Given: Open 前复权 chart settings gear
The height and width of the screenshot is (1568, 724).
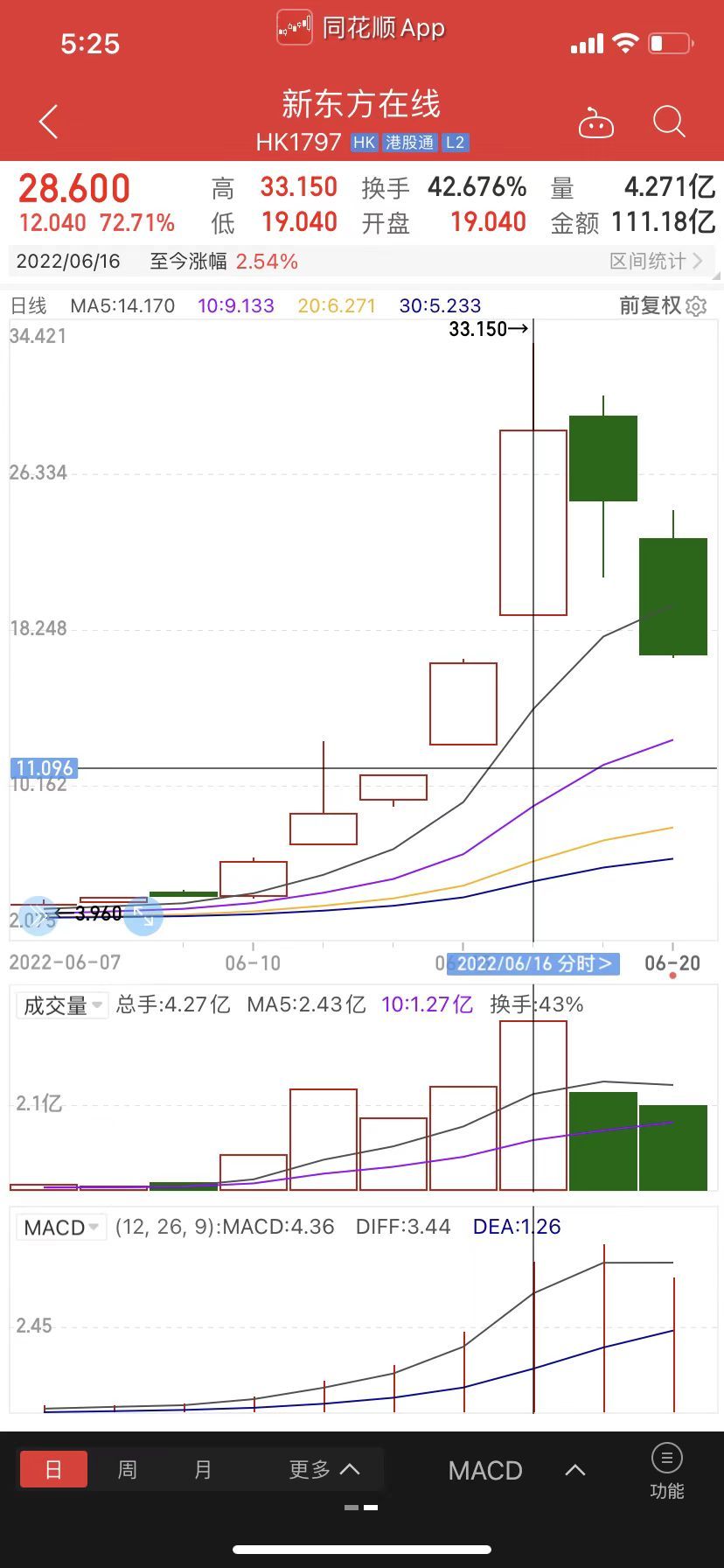Looking at the screenshot, I should click(x=696, y=306).
